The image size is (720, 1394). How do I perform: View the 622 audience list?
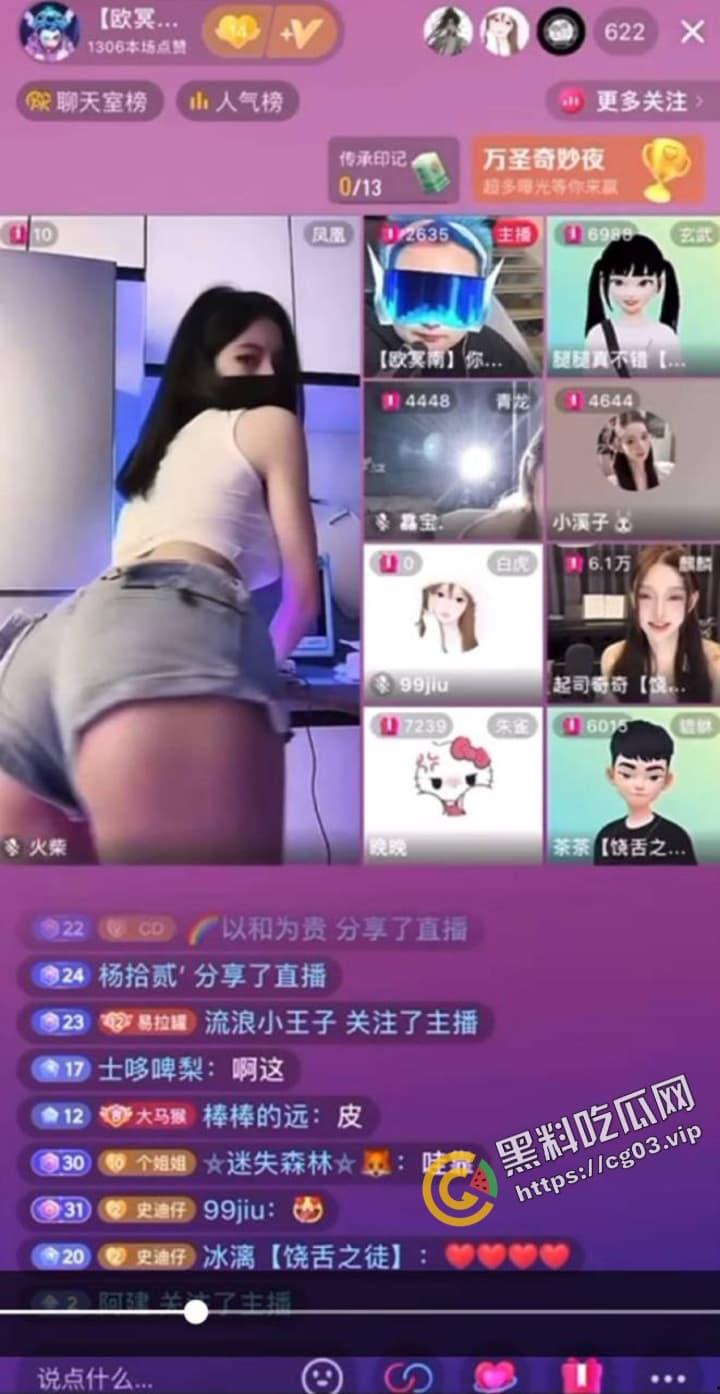(624, 32)
